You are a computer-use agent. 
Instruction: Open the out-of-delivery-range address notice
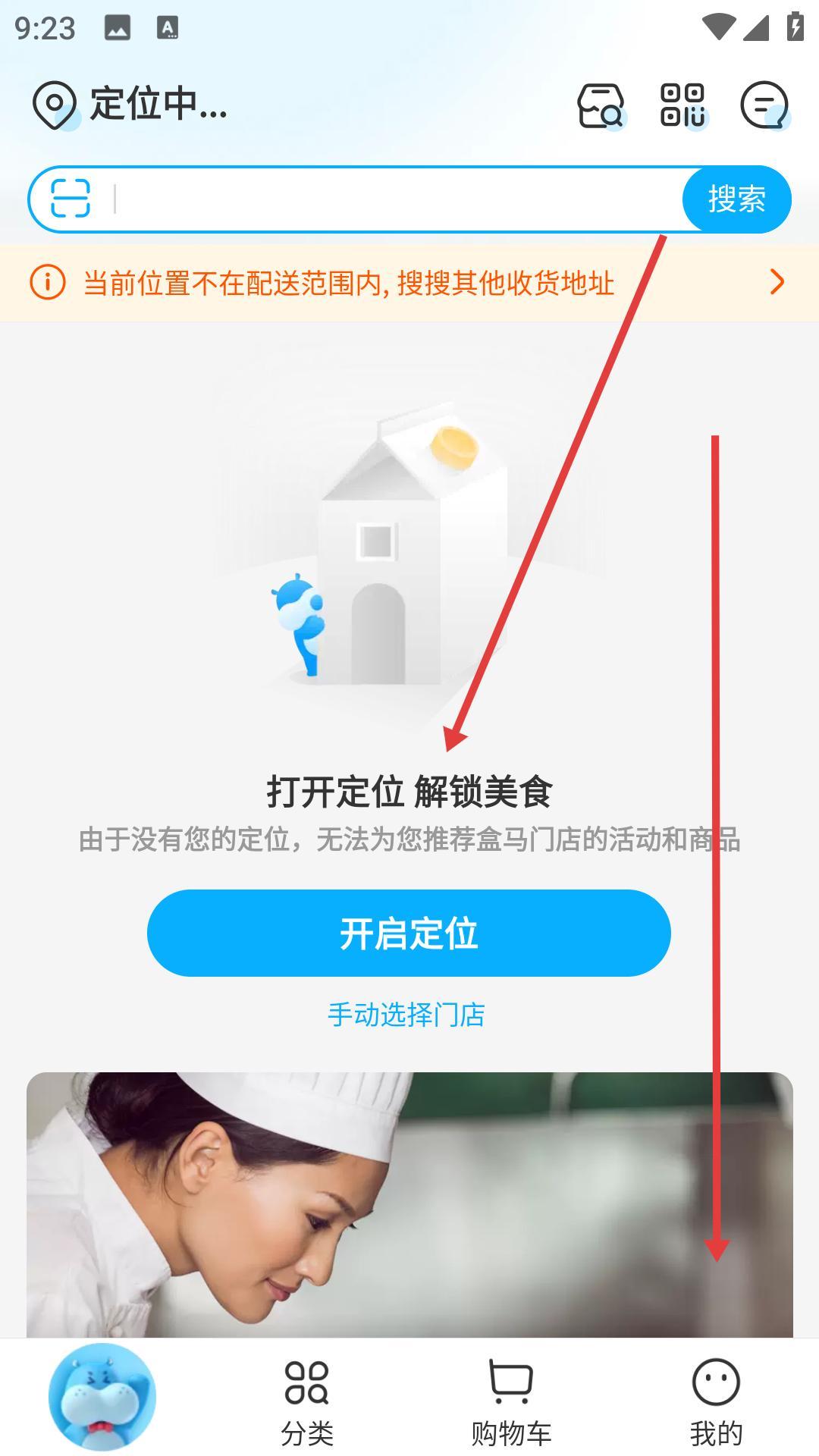coord(409,283)
